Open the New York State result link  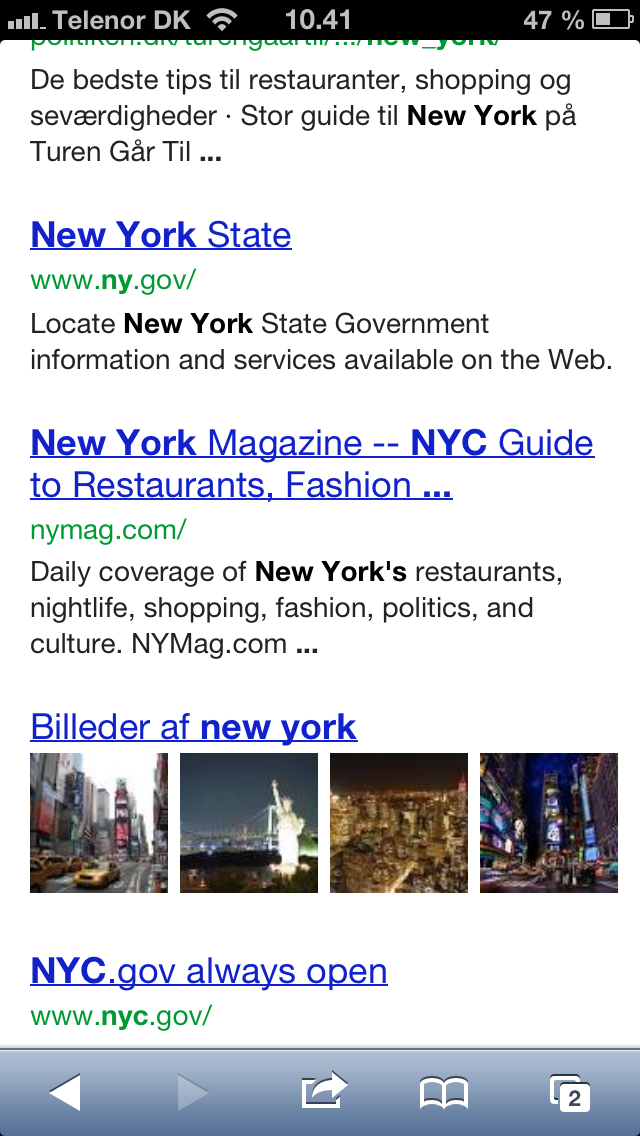pos(161,235)
